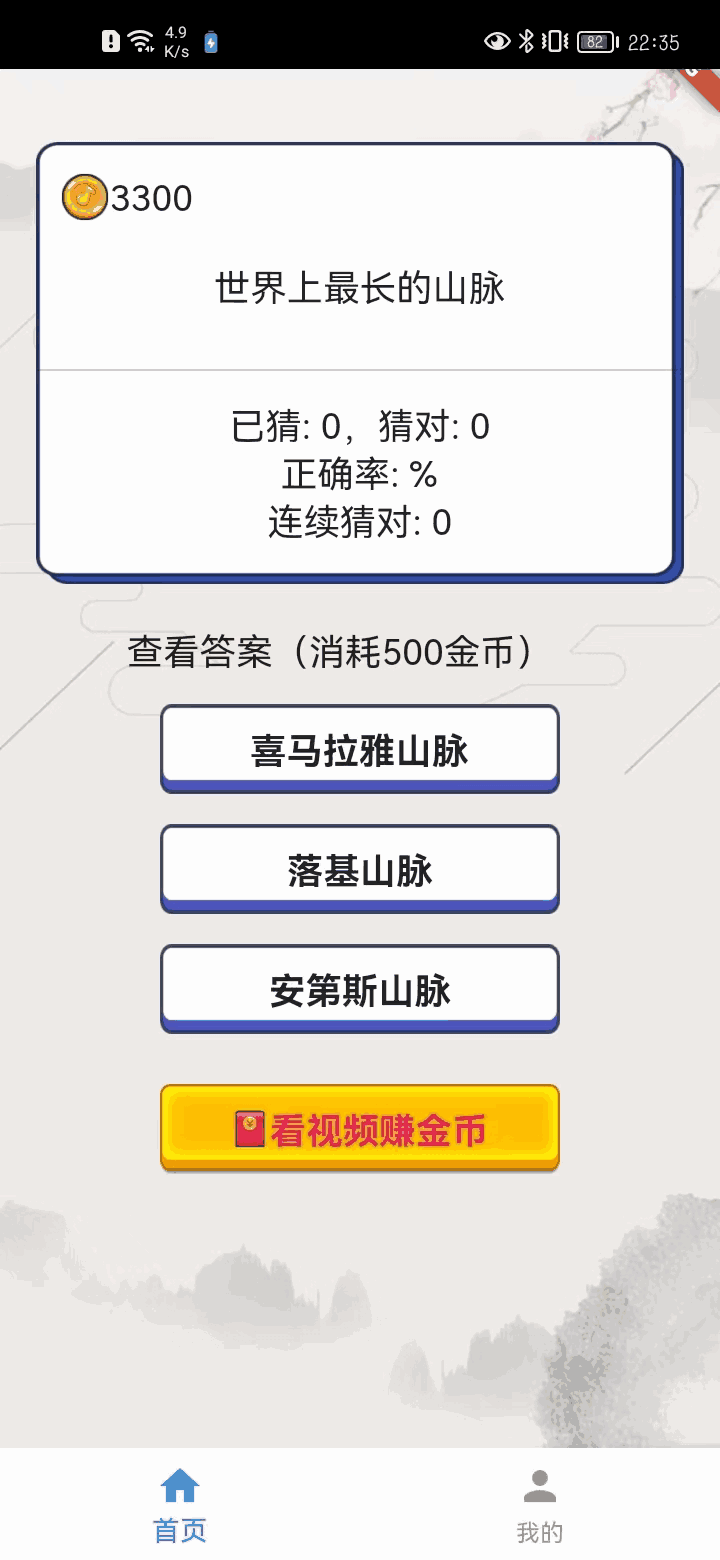The image size is (720, 1560).
Task: Pick 安第斯山脉 as the answer
Action: [x=360, y=989]
